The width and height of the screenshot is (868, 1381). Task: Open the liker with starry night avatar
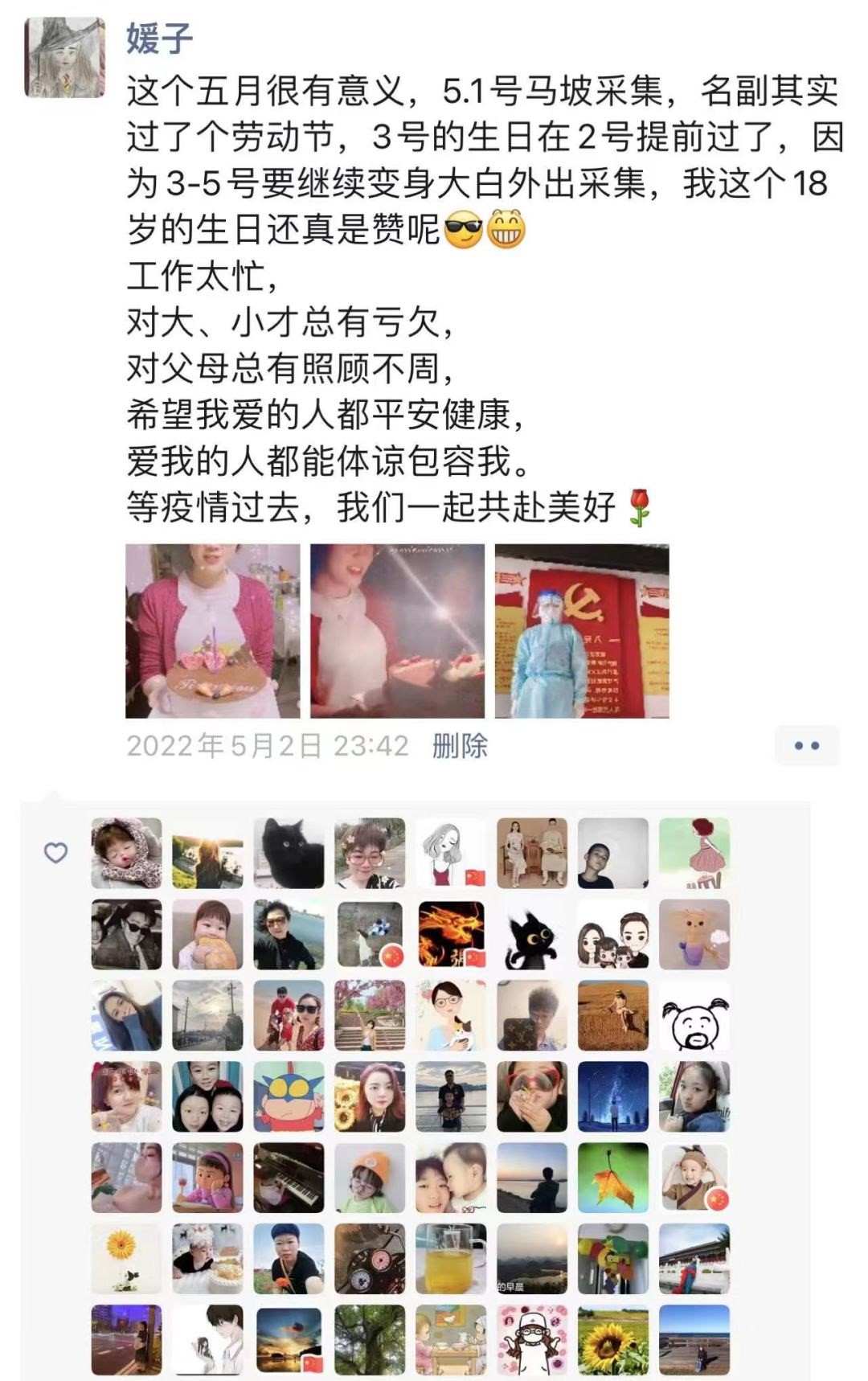[x=613, y=1096]
